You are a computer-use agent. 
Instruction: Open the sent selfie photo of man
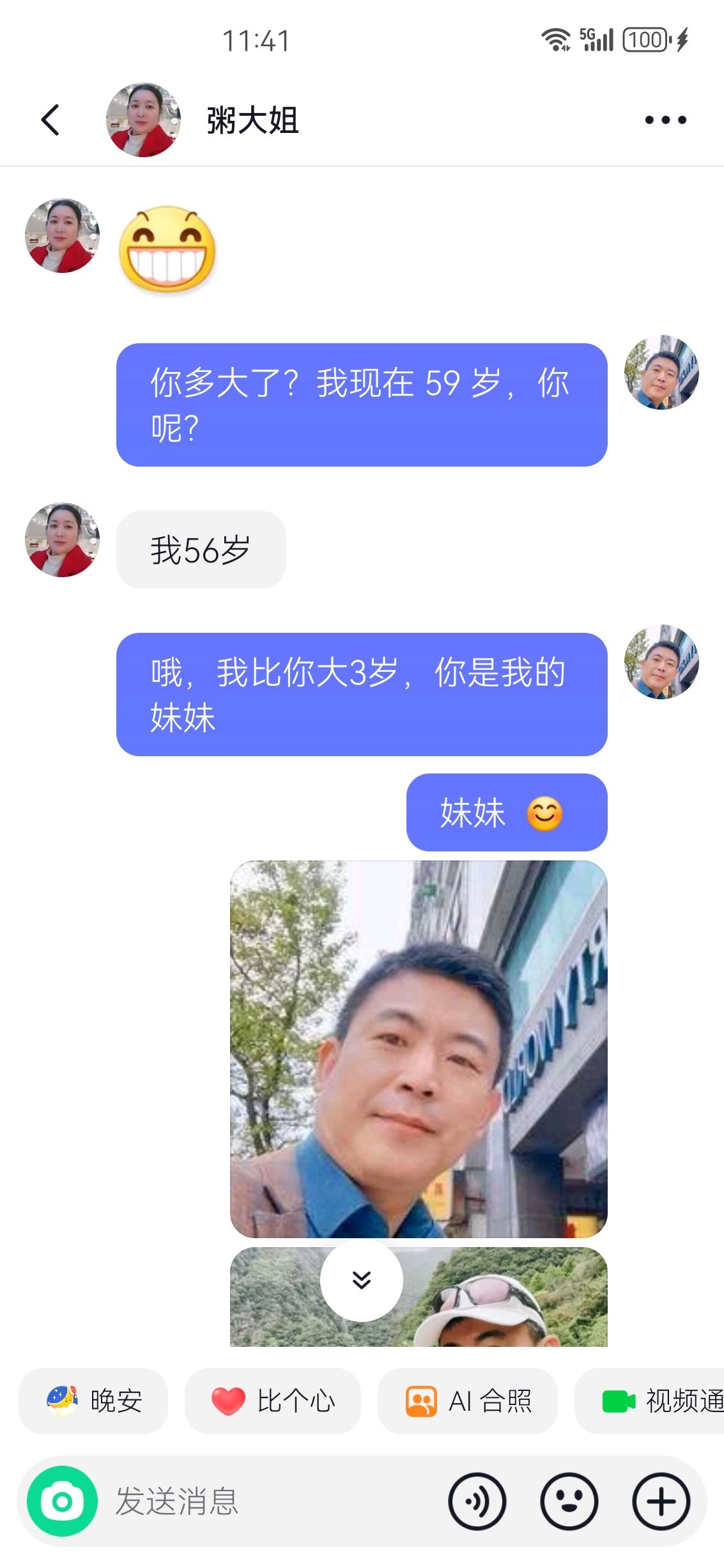tap(419, 1048)
